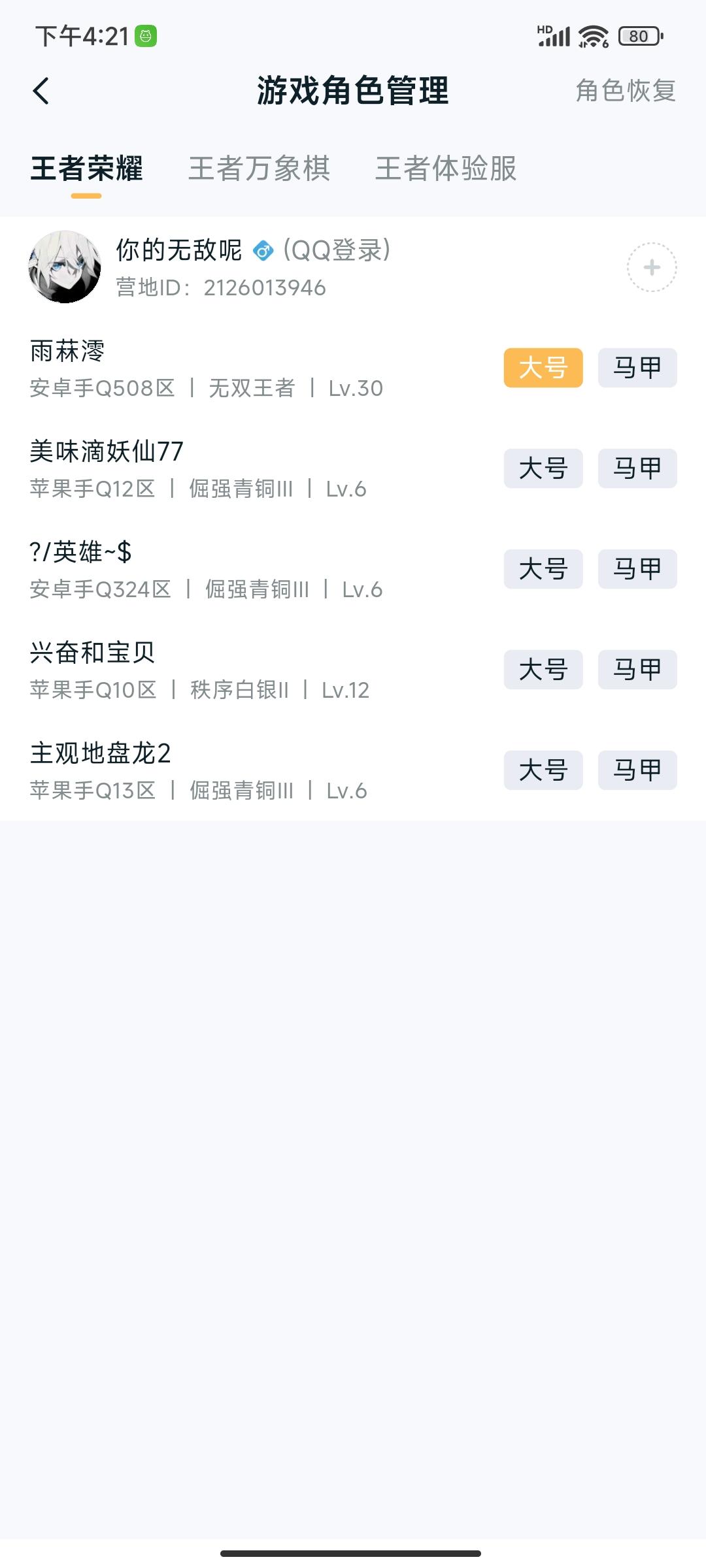Switch to the 王者体验服 tab
The width and height of the screenshot is (706, 1568).
click(446, 170)
